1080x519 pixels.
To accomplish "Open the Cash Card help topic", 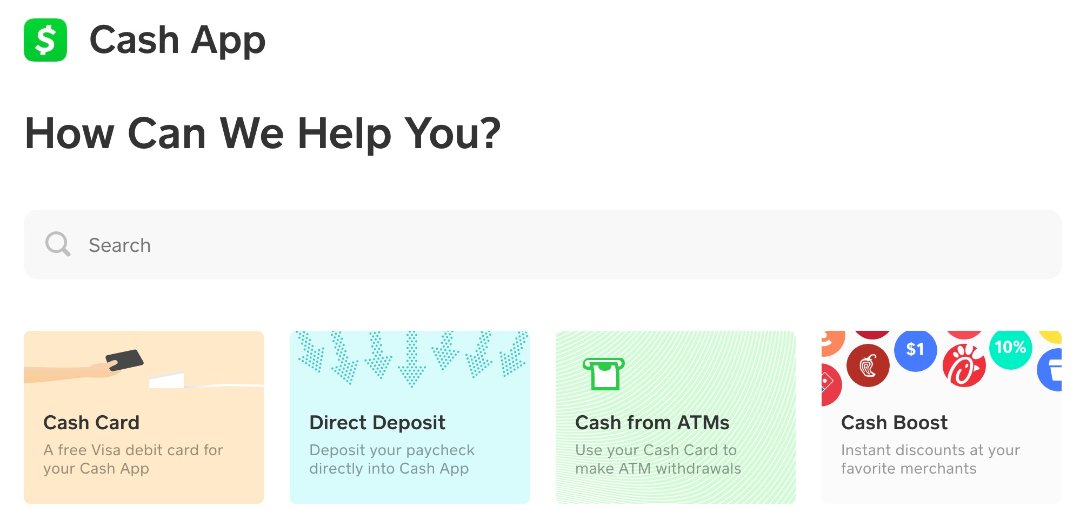I will (144, 418).
